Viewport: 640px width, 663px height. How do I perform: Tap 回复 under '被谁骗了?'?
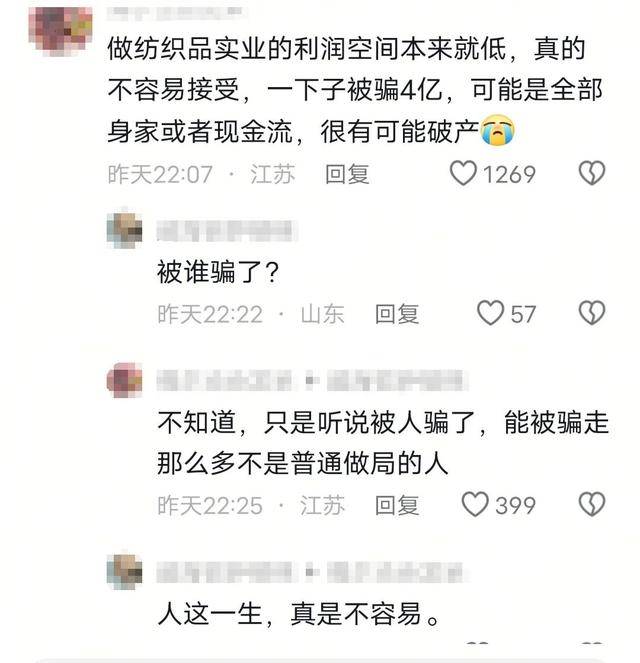(396, 314)
